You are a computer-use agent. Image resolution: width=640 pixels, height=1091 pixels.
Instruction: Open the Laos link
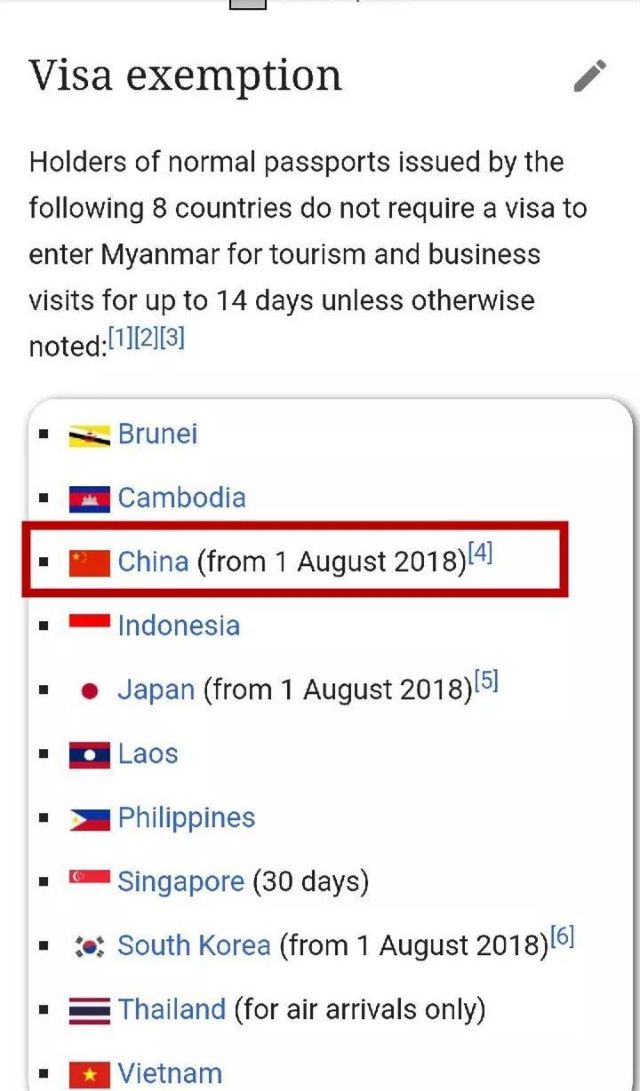[147, 754]
